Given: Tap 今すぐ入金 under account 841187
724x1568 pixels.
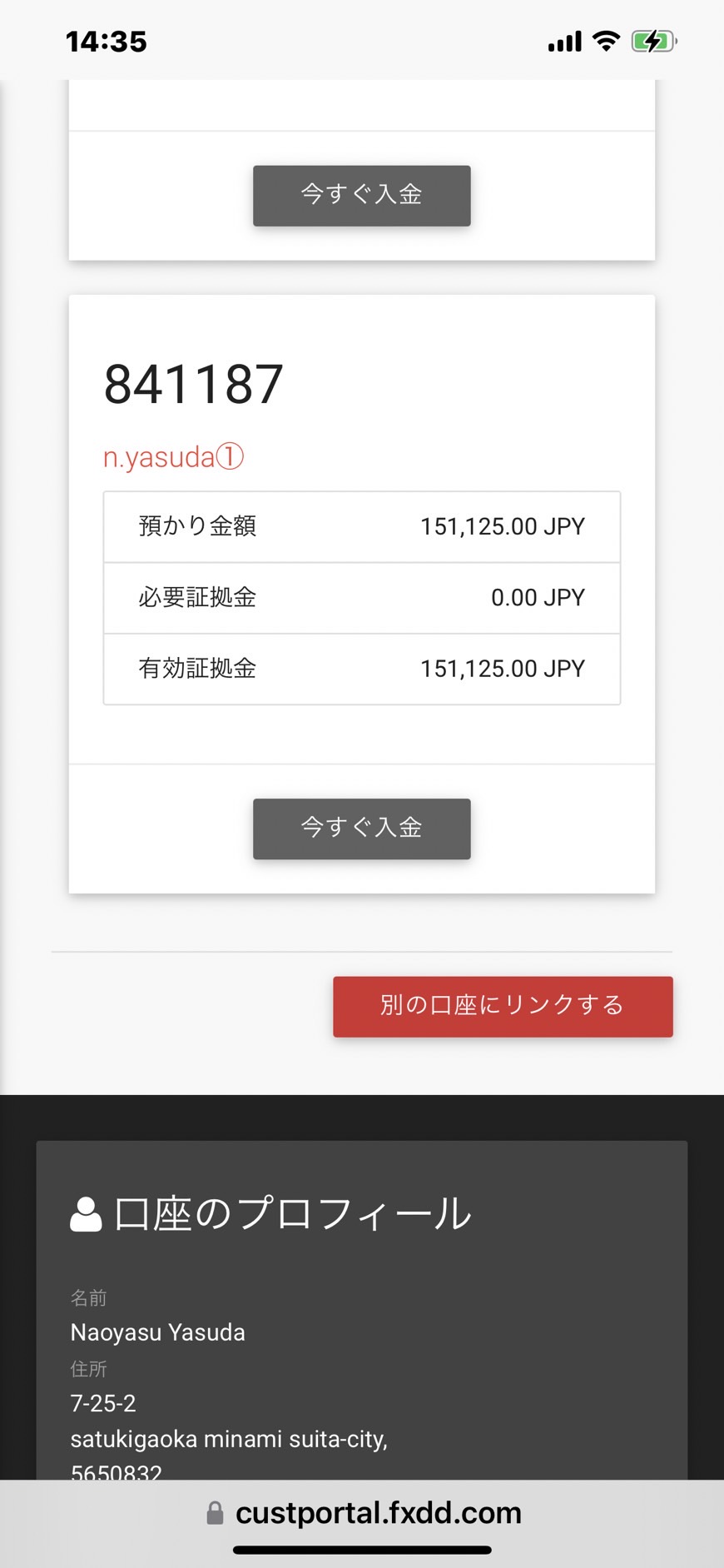Looking at the screenshot, I should click(361, 829).
